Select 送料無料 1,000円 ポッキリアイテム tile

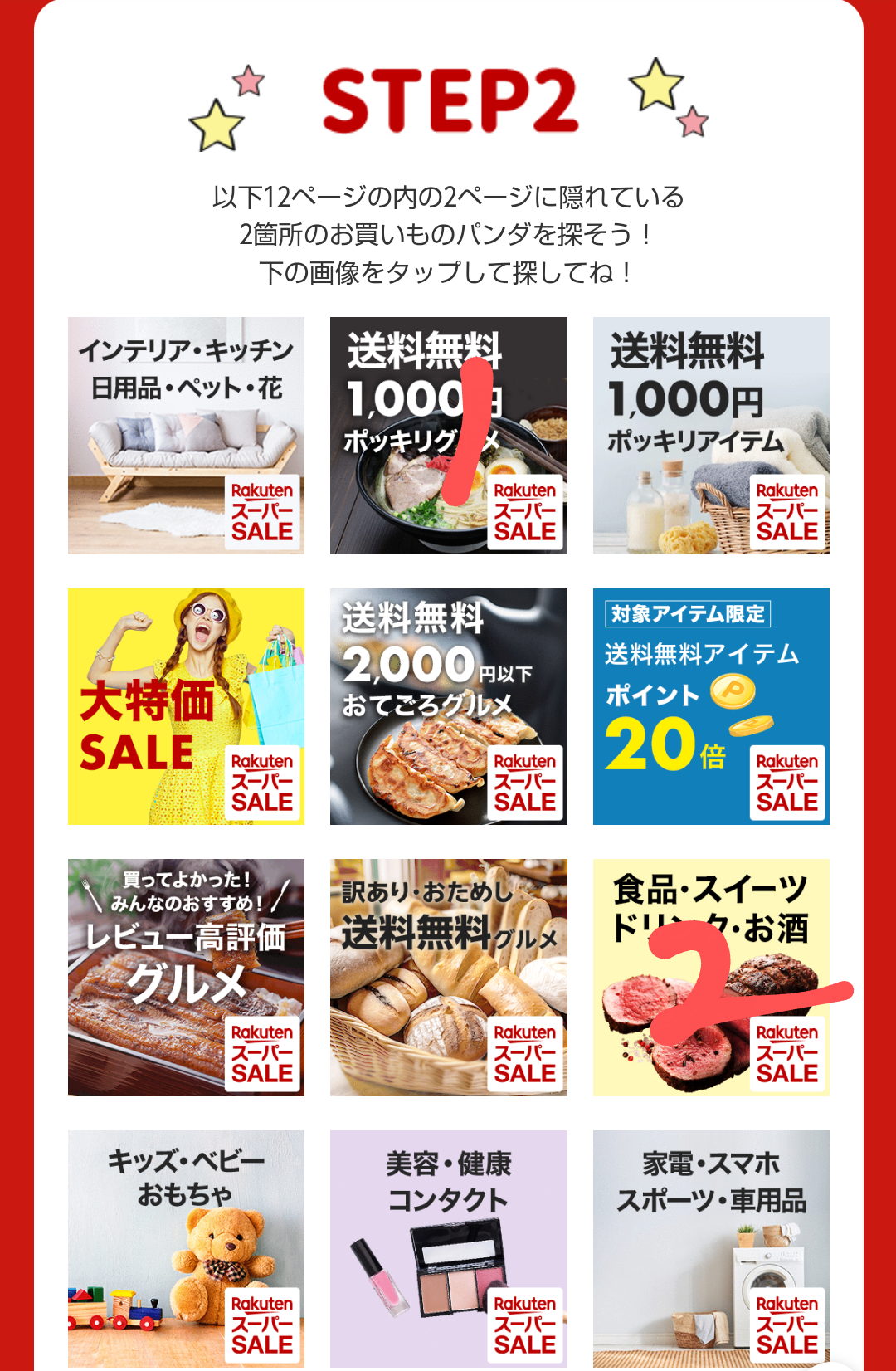coord(711,435)
